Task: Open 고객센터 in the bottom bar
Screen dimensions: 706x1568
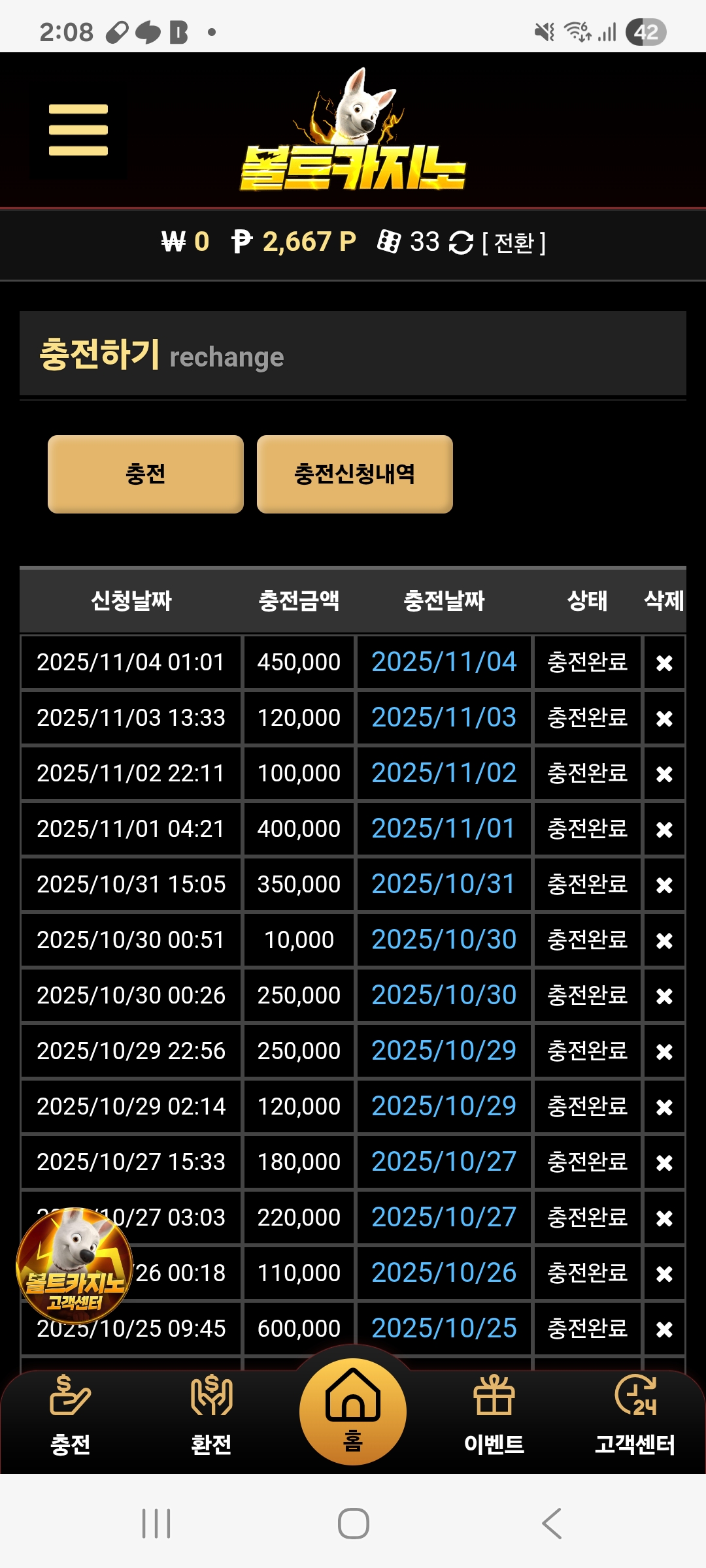Action: click(635, 1414)
